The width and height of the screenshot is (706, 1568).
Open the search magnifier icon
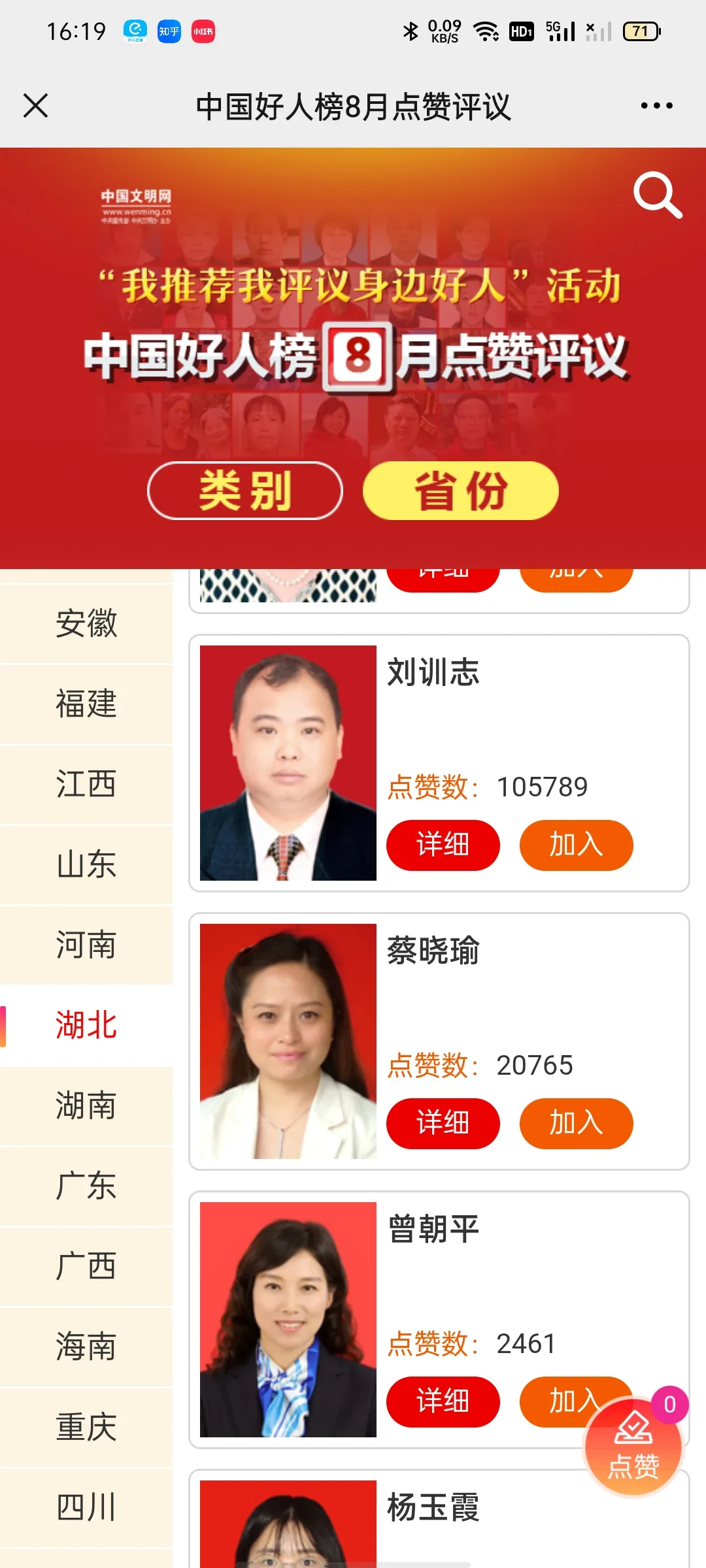pyautogui.click(x=657, y=195)
